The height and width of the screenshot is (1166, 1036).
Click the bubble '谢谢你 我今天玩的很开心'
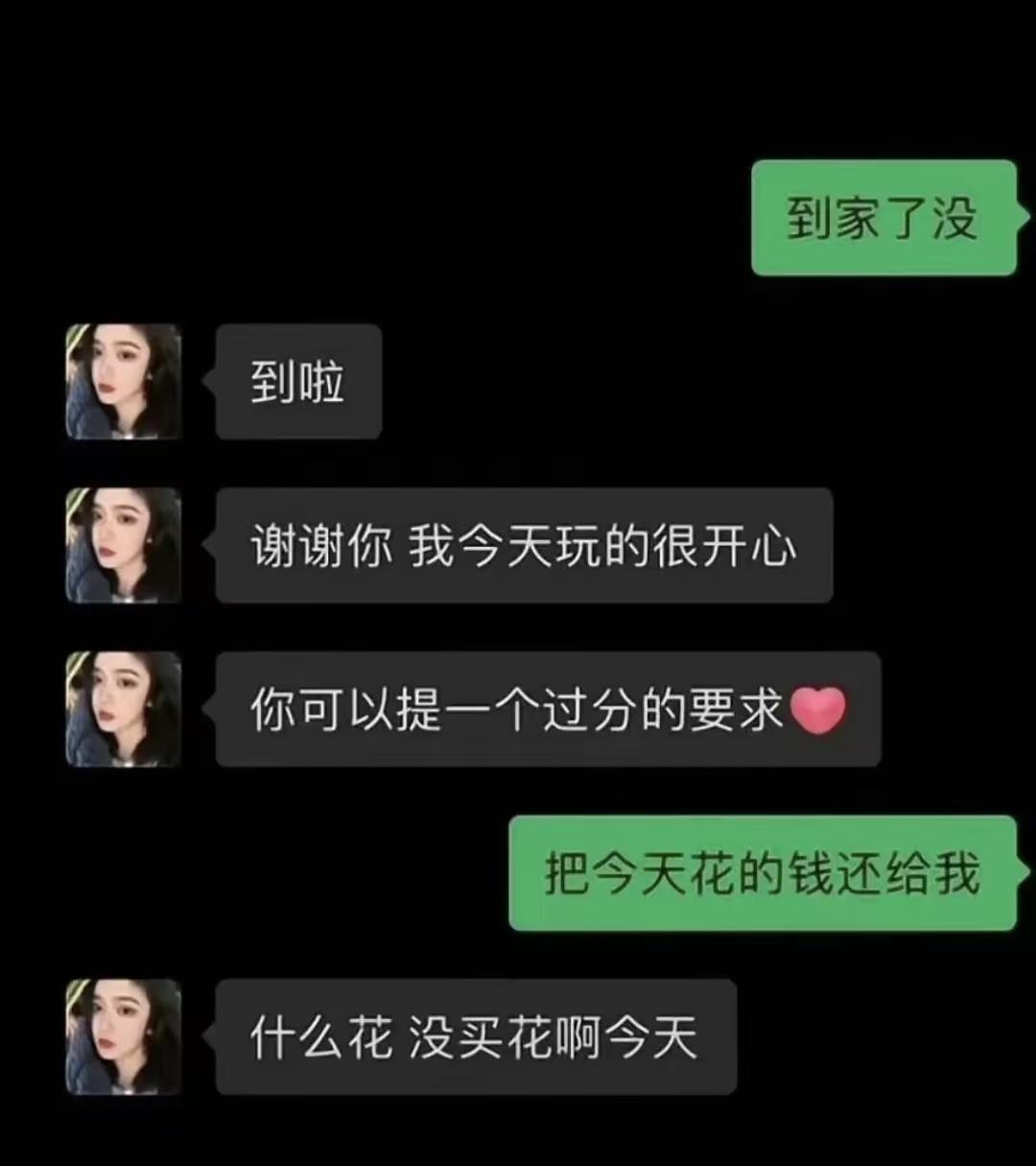523,545
